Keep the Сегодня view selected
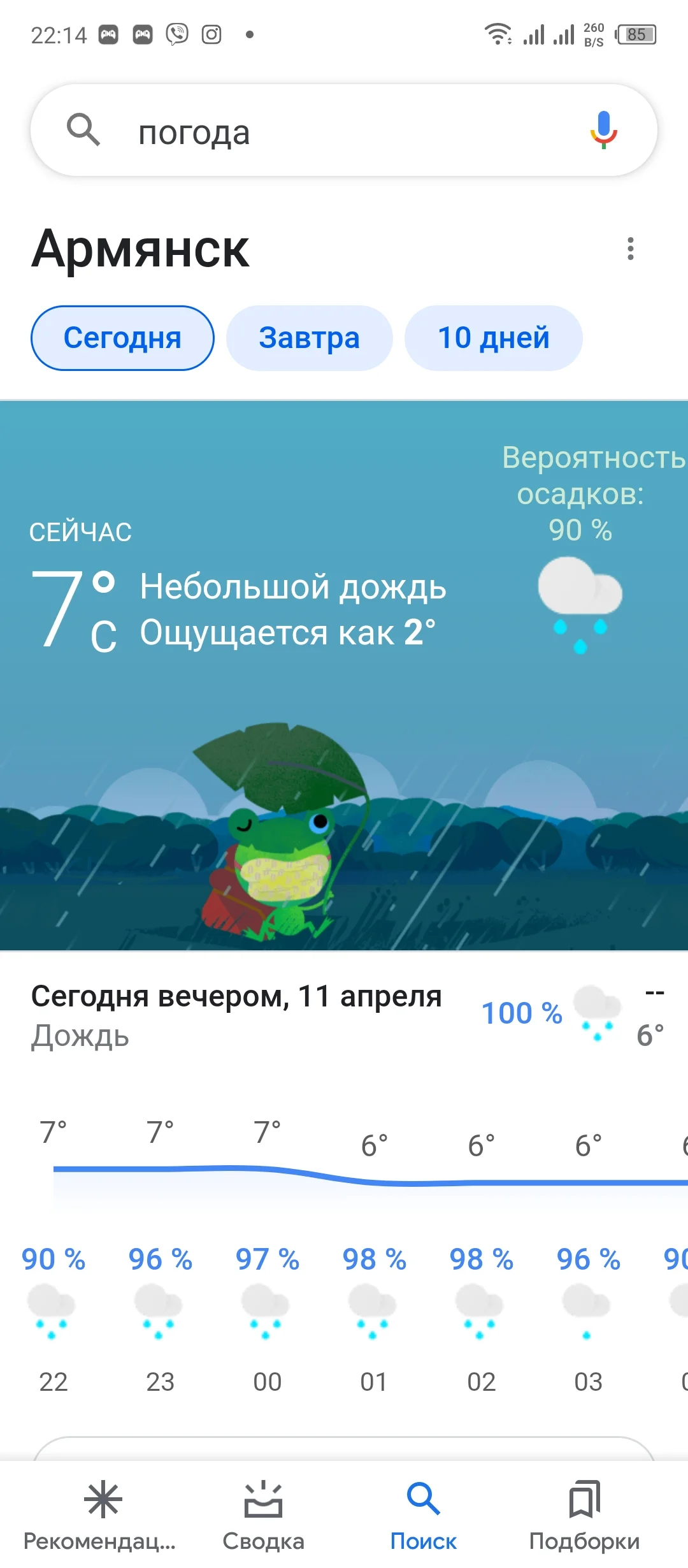 pyautogui.click(x=122, y=338)
